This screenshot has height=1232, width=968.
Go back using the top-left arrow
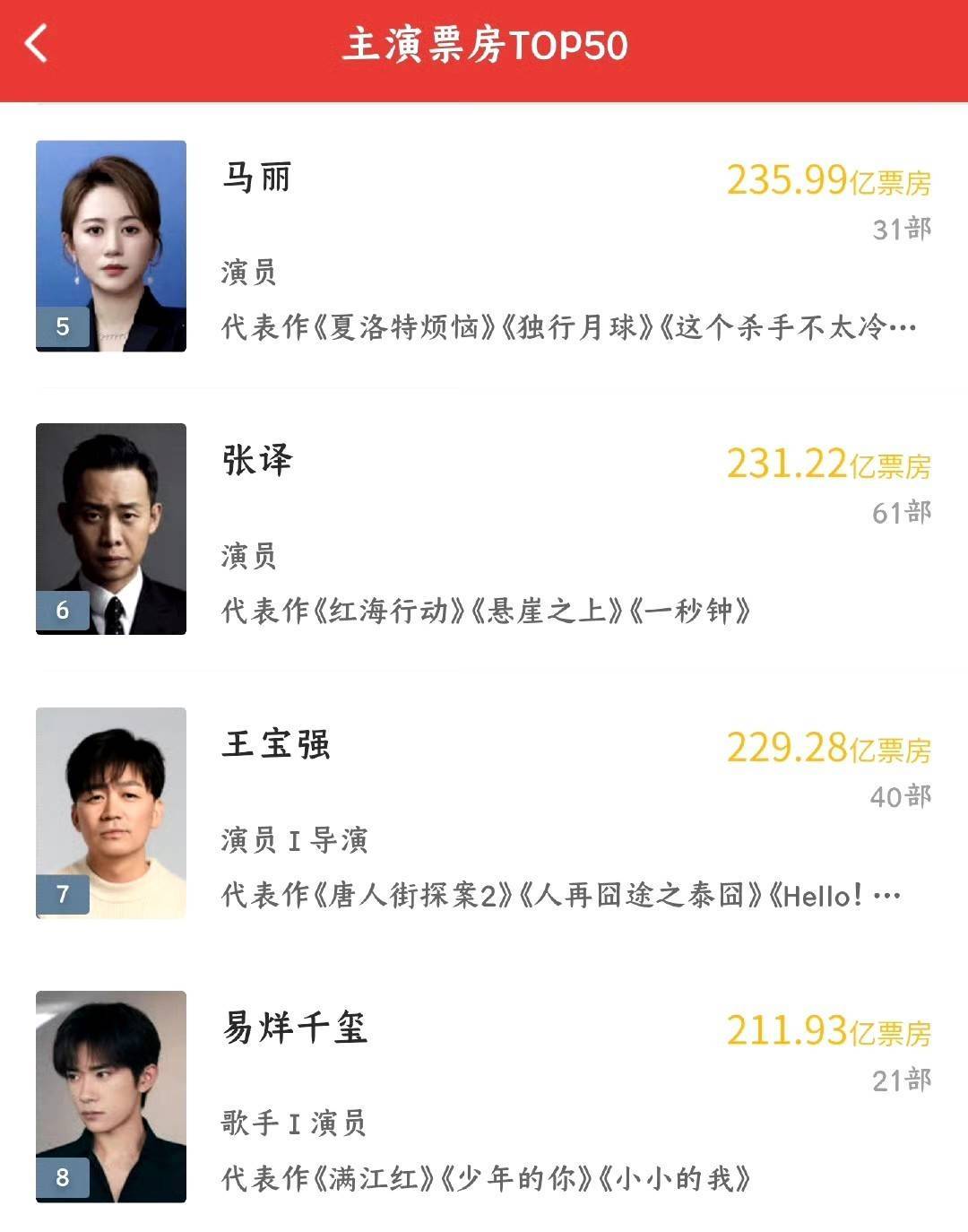point(37,43)
